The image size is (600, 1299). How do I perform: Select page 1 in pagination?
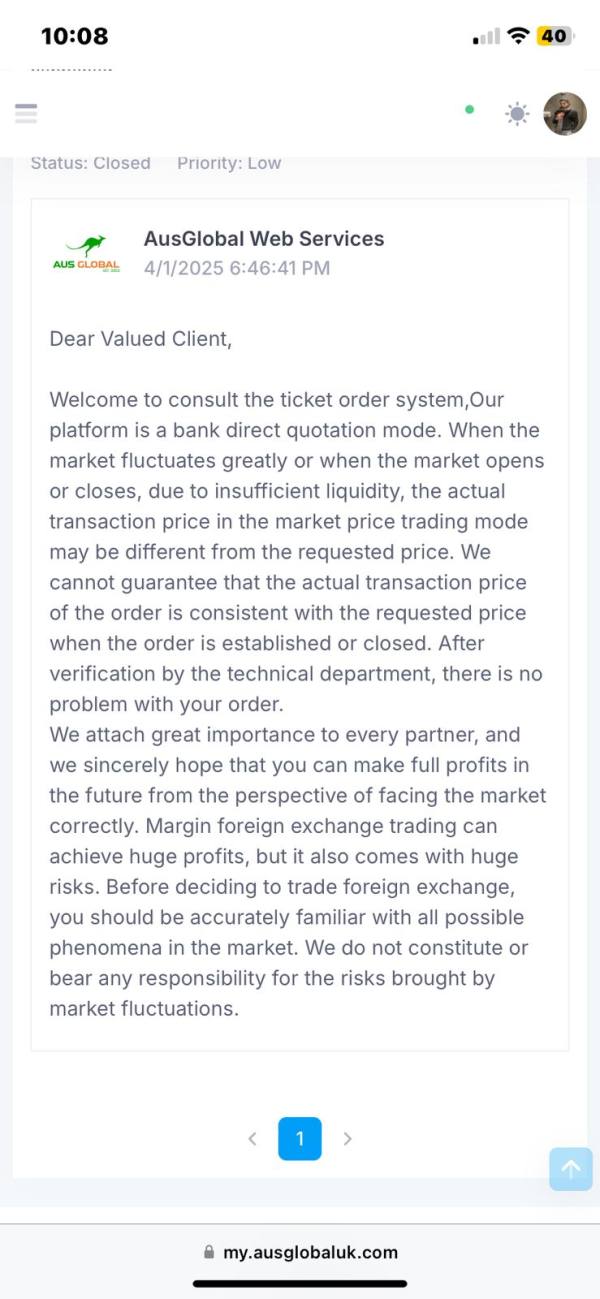pyautogui.click(x=300, y=1138)
